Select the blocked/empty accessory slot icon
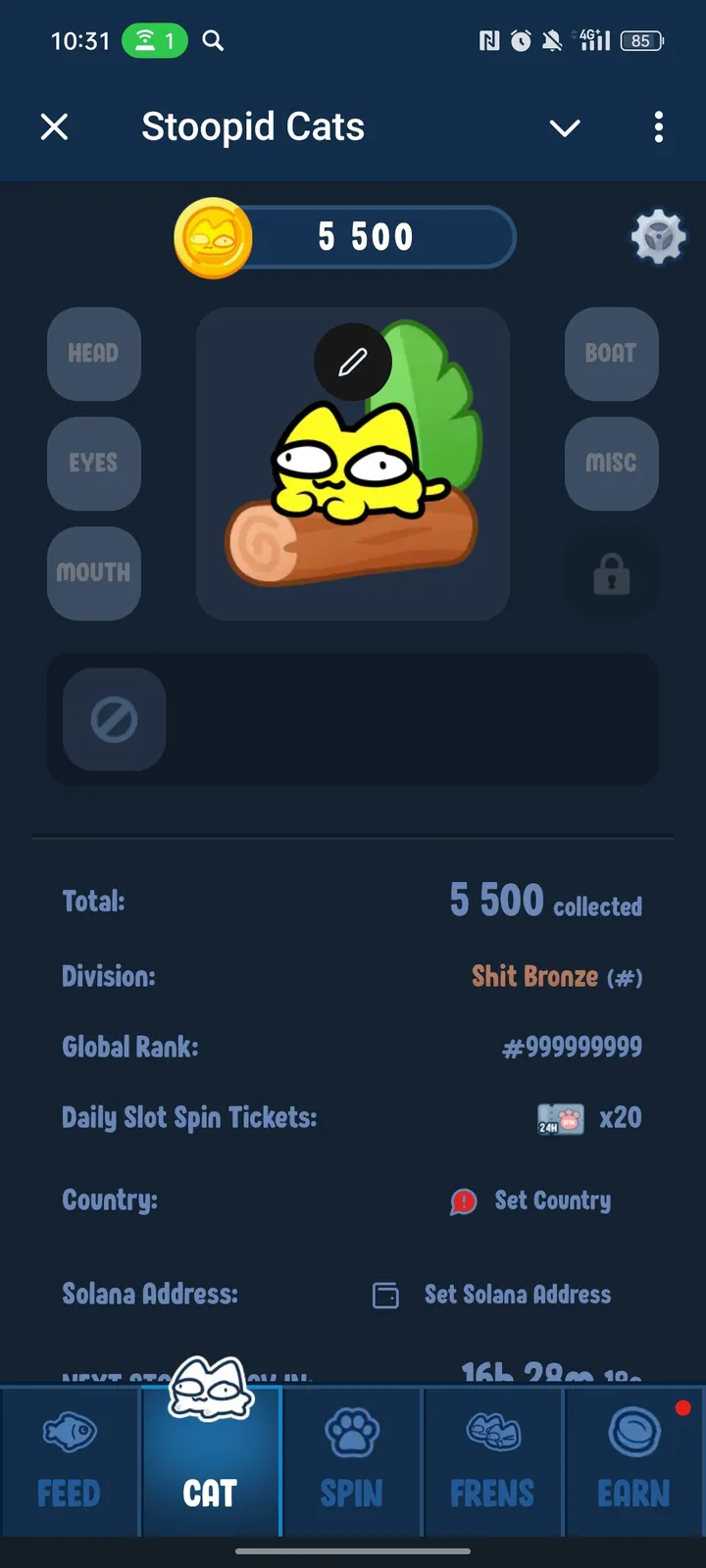The image size is (706, 1568). click(113, 719)
